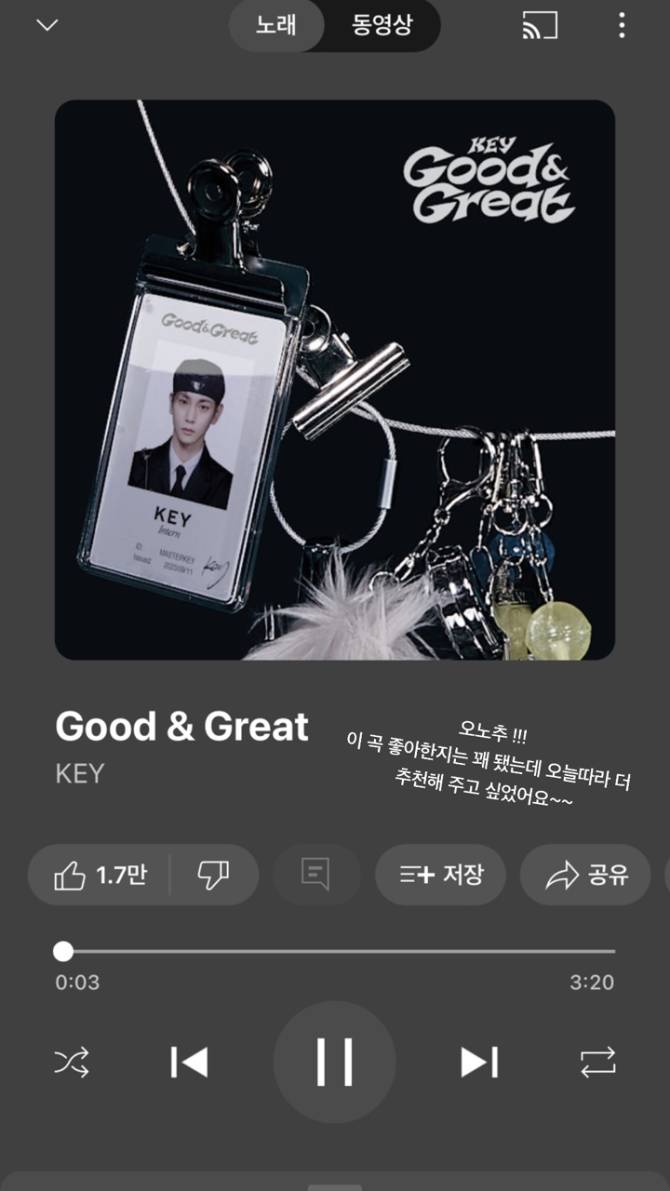Image resolution: width=670 pixels, height=1191 pixels.
Task: Open the three-dot overflow menu
Action: tap(622, 26)
